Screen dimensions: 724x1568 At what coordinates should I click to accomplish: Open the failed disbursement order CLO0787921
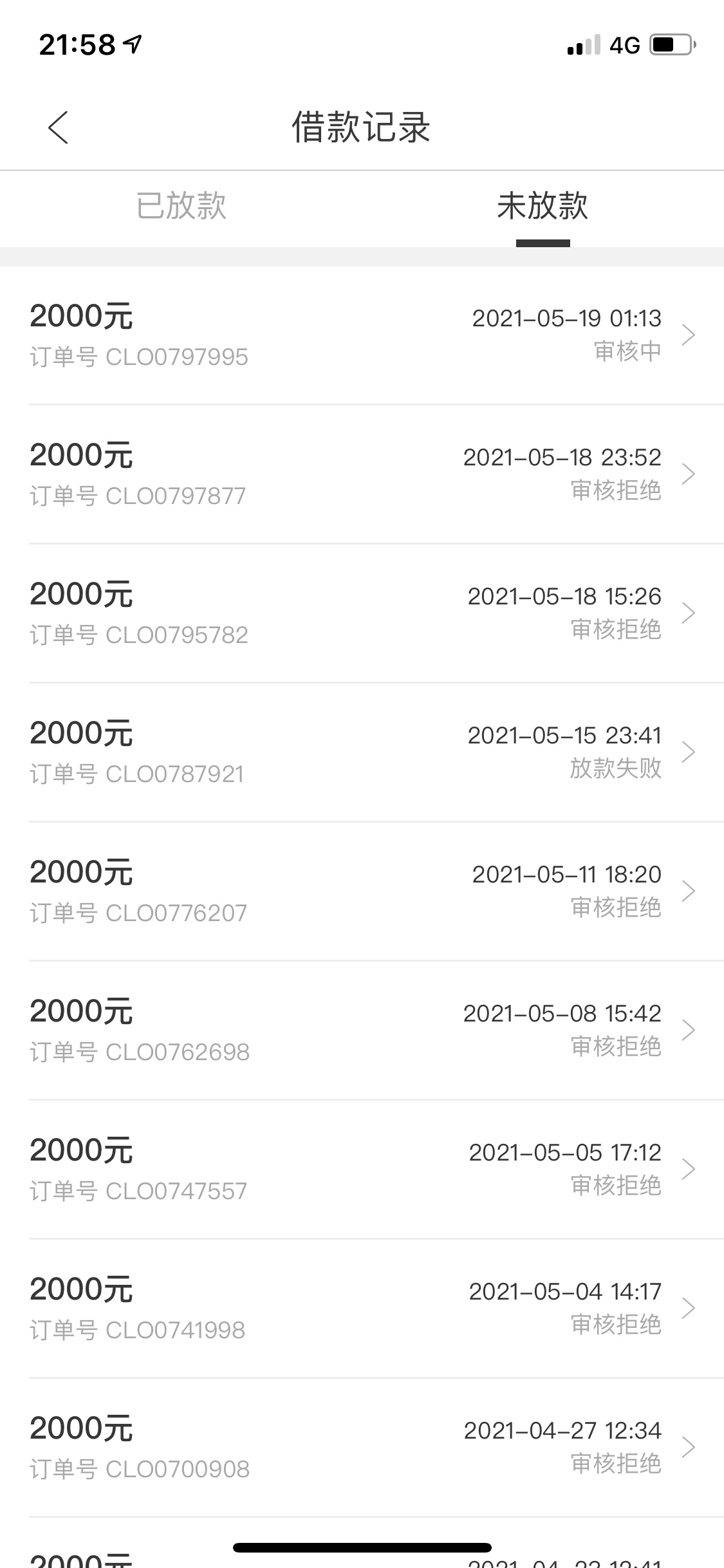(362, 752)
